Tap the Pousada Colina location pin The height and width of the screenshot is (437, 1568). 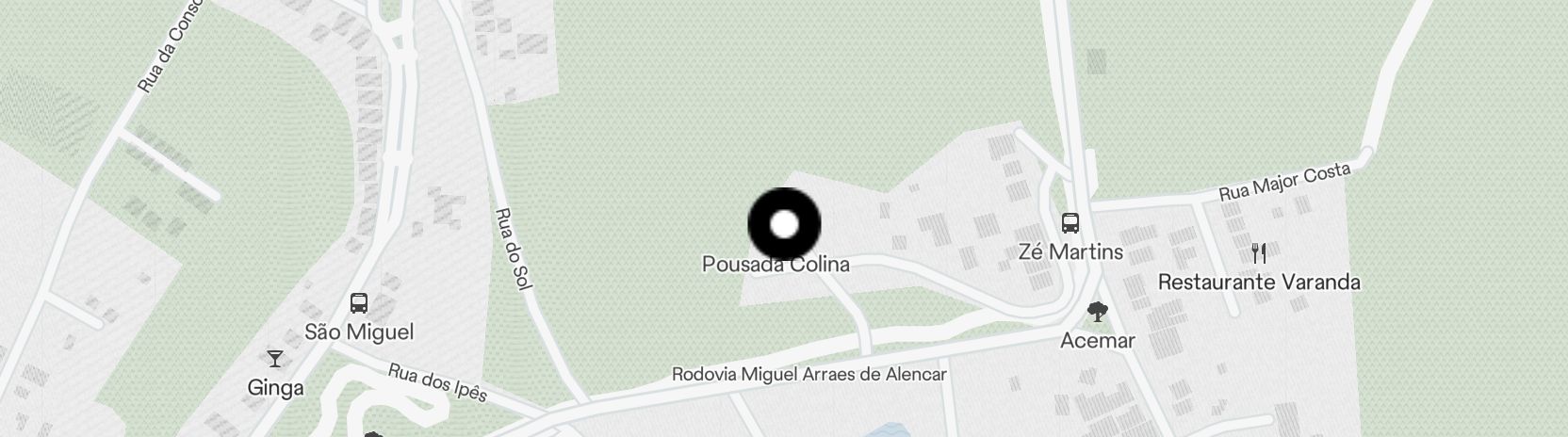(x=784, y=224)
